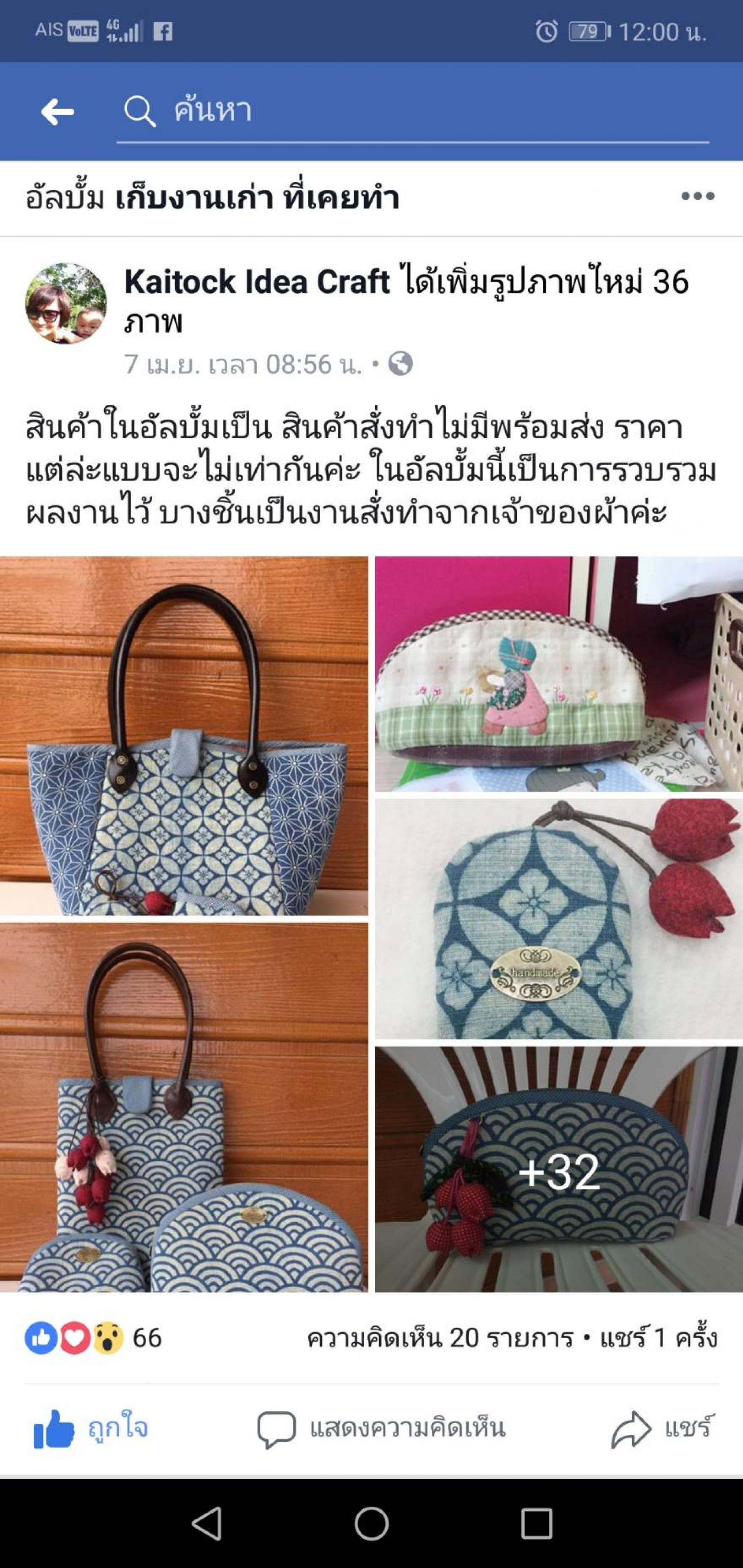Open the wave pattern bag set photo
743x1568 pixels.
pyautogui.click(x=184, y=1106)
